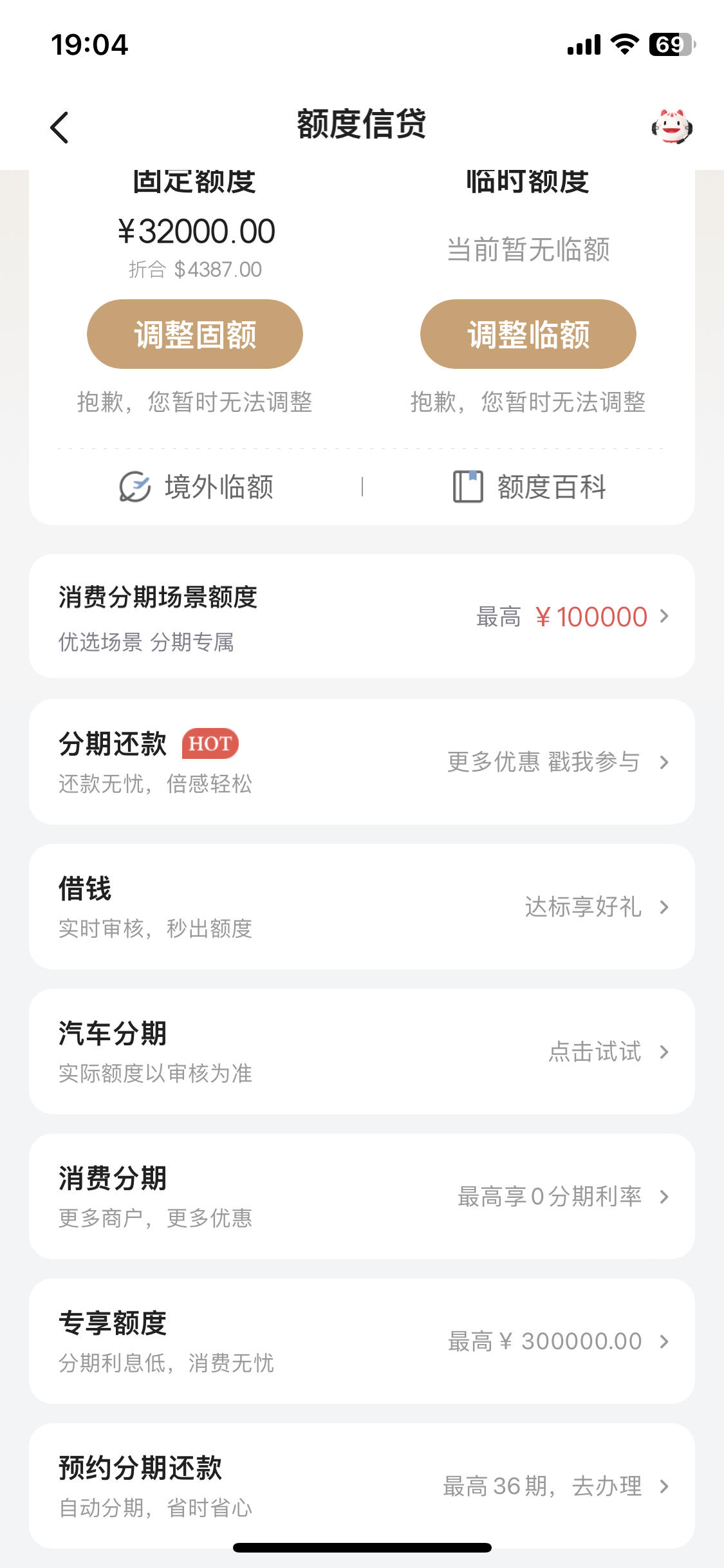
Task: Open 消费分期场景额度 row
Action: (362, 616)
